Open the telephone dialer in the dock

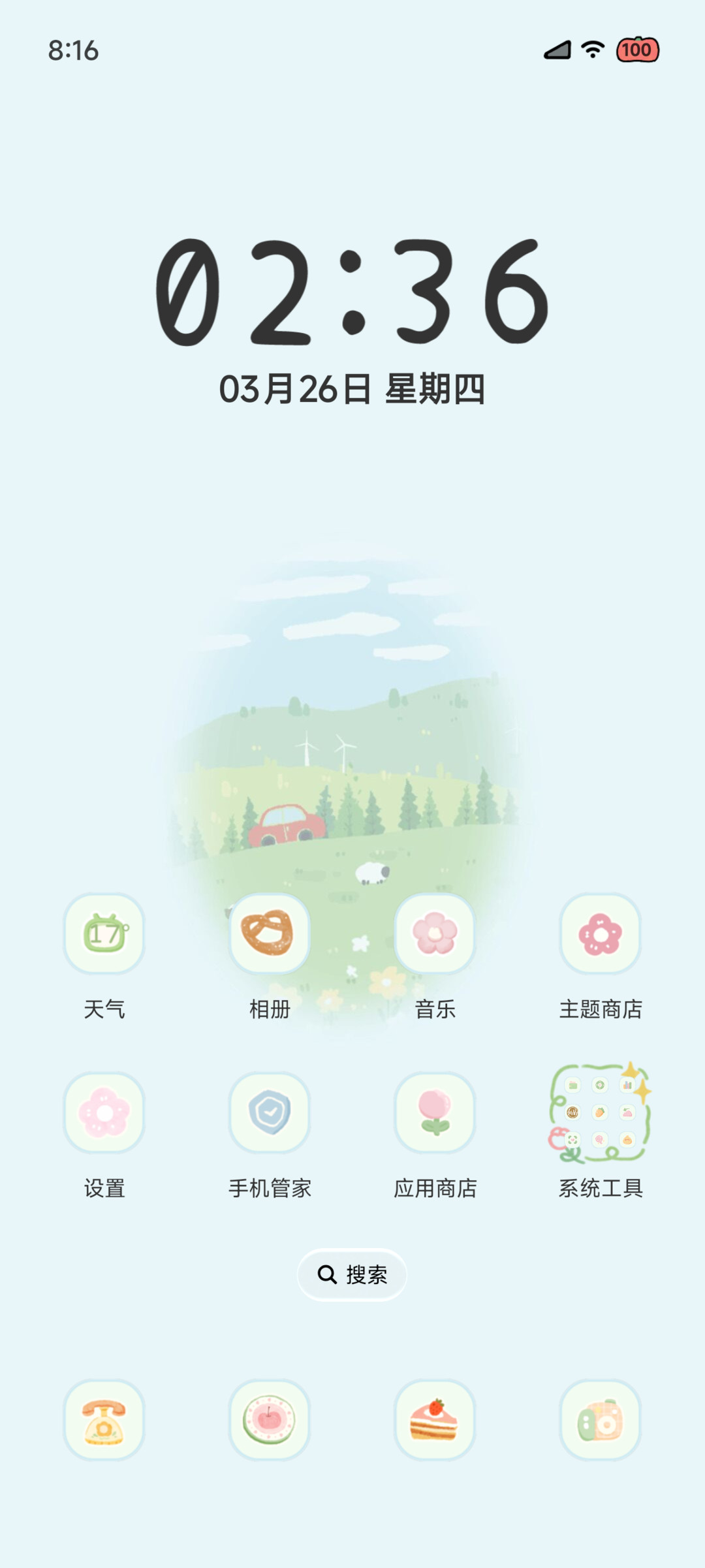(104, 1420)
